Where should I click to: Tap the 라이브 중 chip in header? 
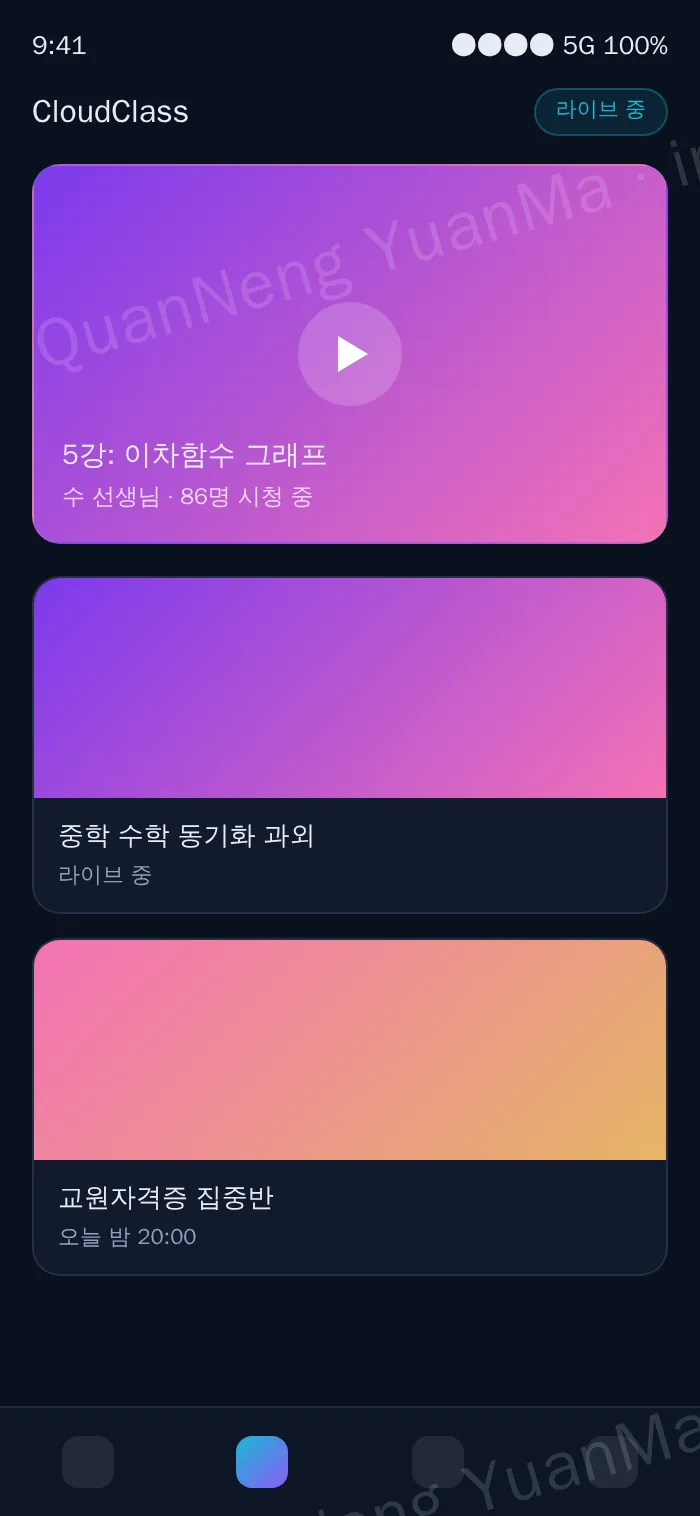point(601,111)
